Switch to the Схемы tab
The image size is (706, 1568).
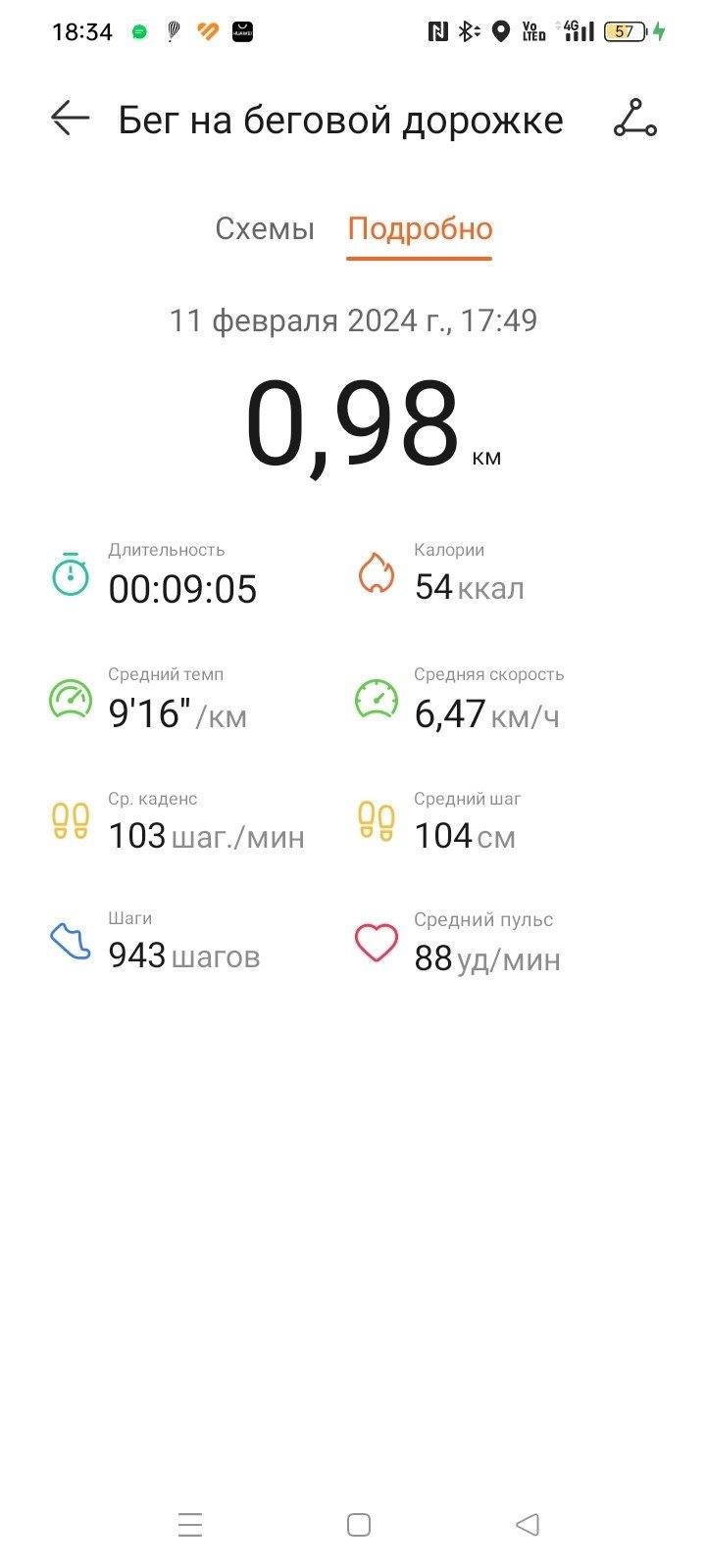pos(265,229)
